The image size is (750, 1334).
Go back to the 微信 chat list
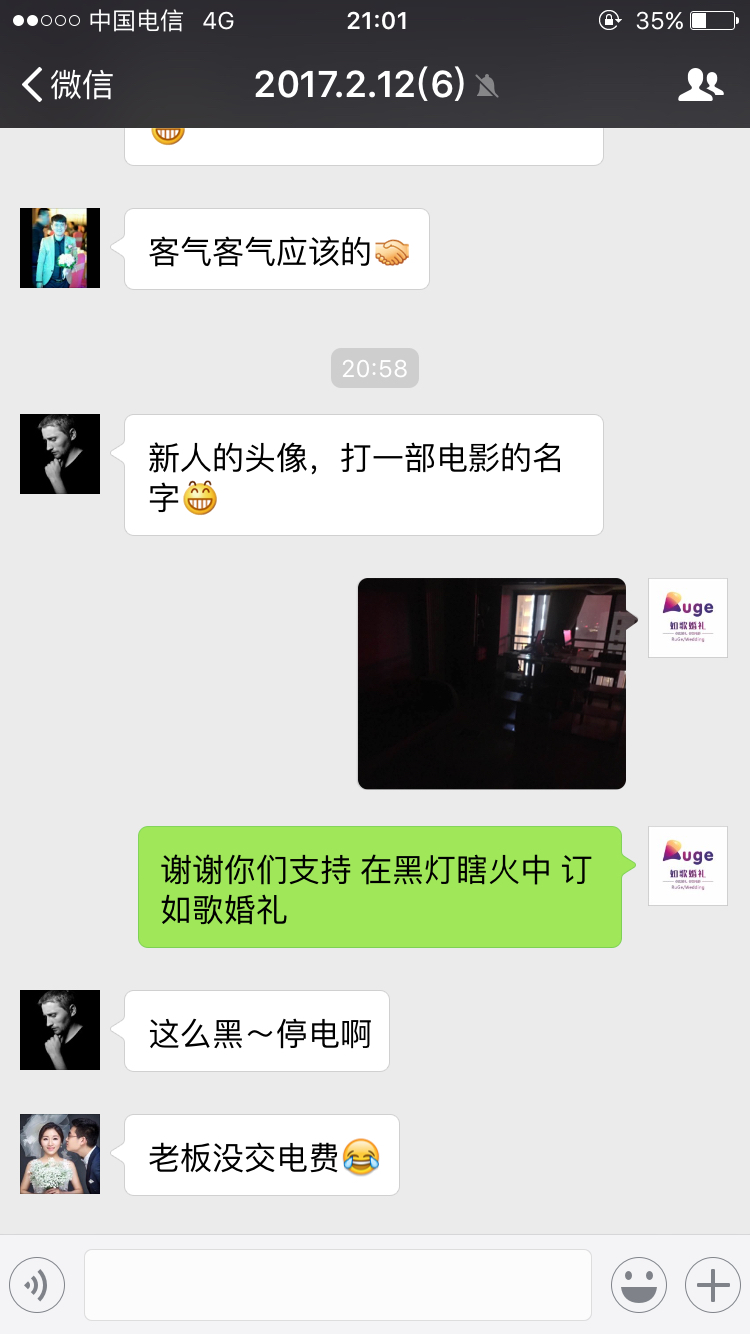67,85
